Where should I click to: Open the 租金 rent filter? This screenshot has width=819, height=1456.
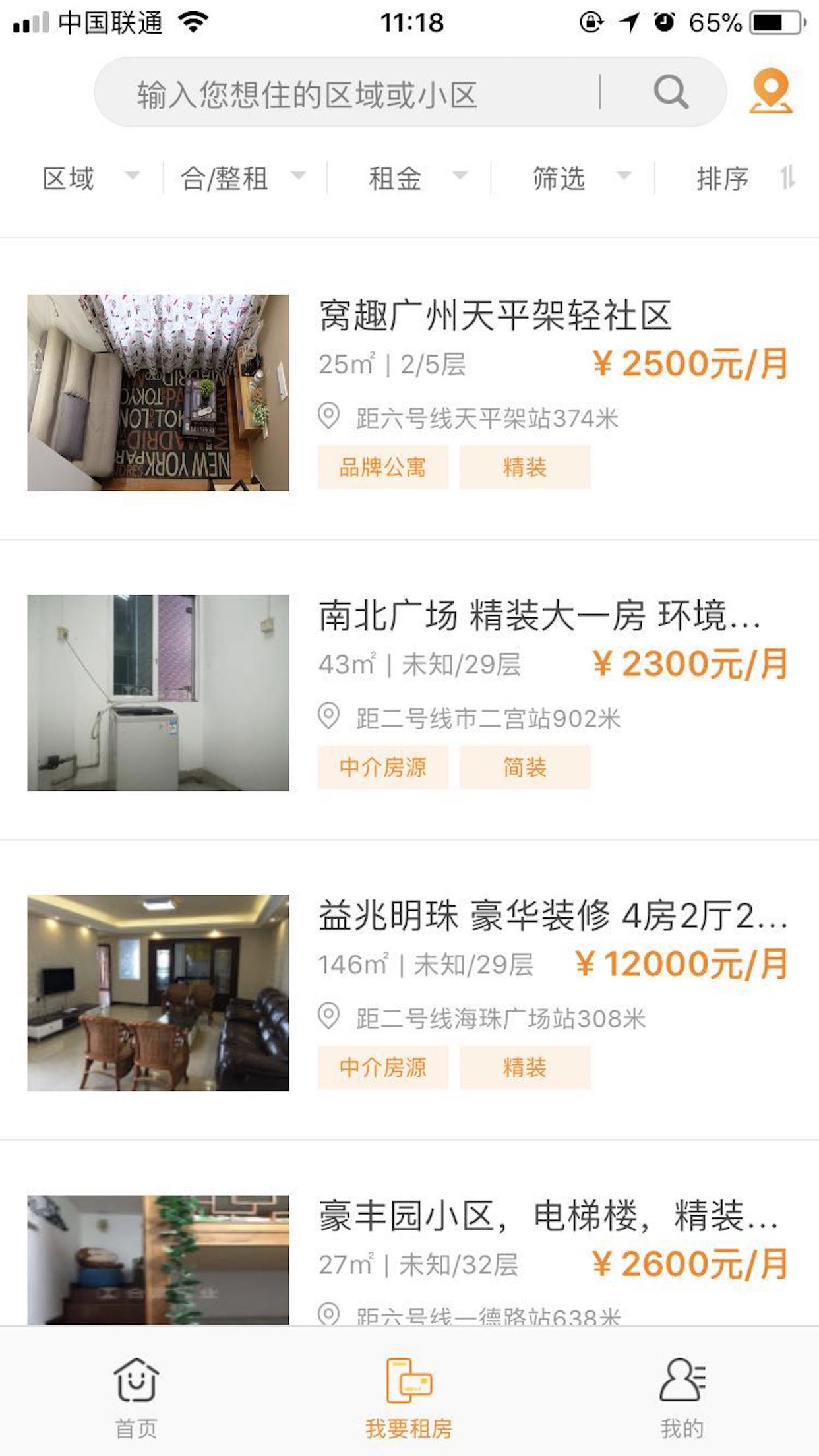[x=415, y=178]
